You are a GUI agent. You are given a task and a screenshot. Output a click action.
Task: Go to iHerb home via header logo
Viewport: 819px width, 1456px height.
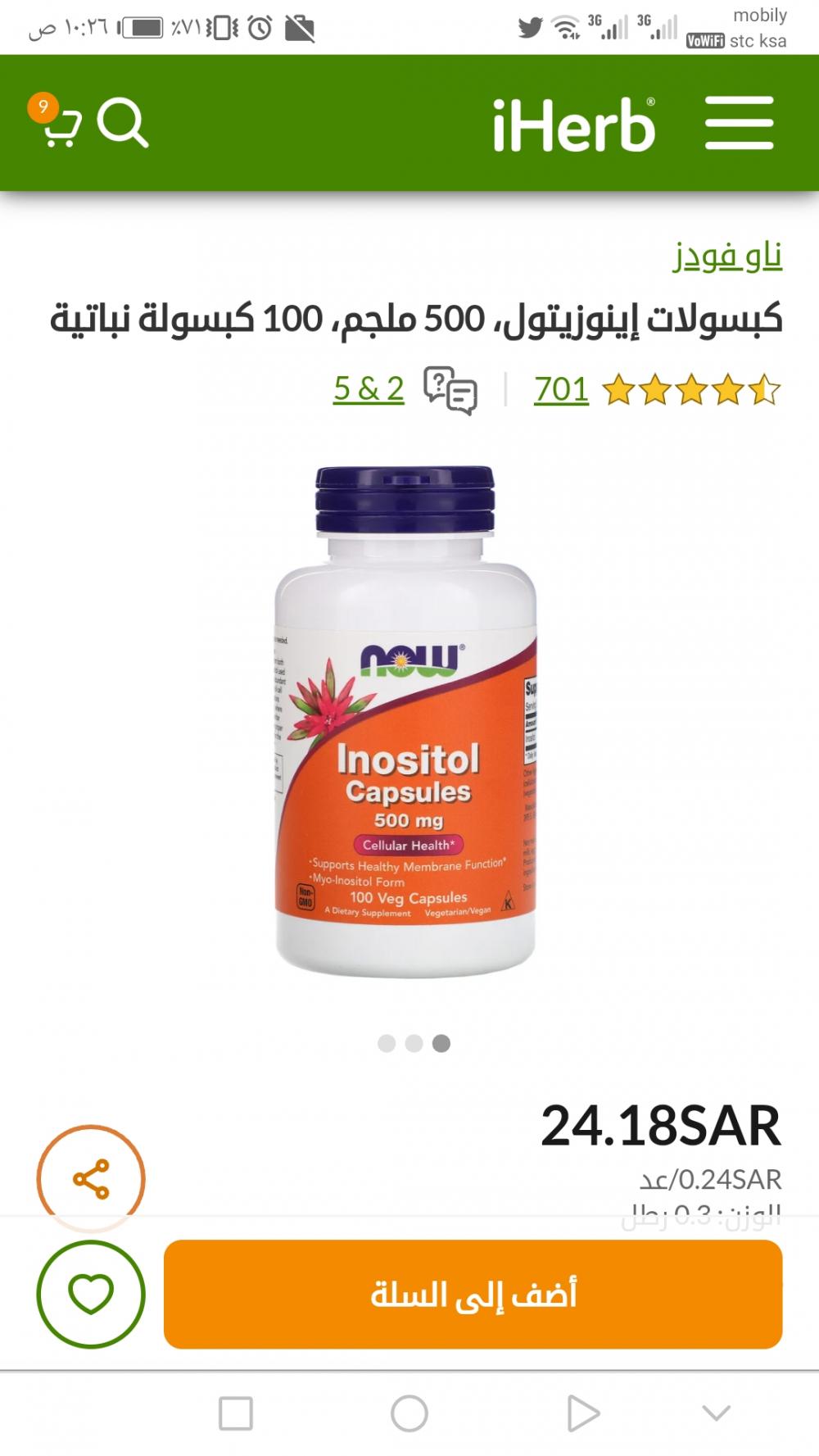coord(573,125)
